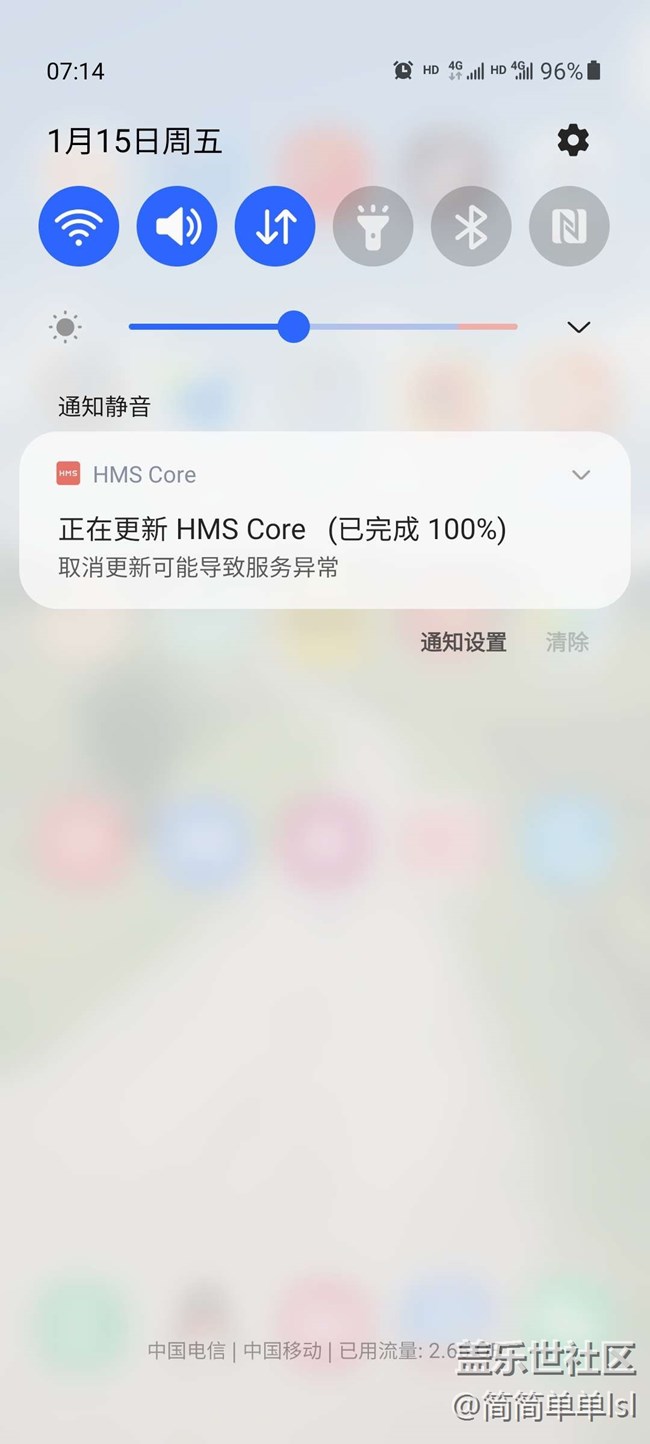Toggle the sound mode
This screenshot has width=650, height=1444.
click(177, 226)
